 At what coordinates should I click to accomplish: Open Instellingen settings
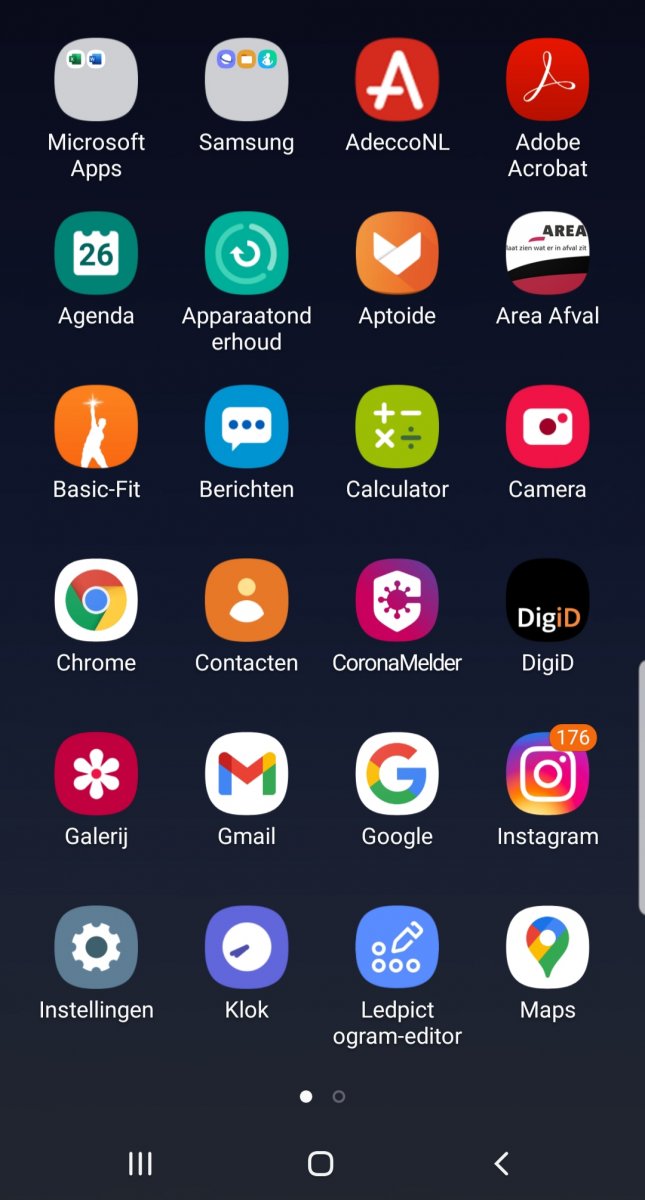click(x=96, y=947)
